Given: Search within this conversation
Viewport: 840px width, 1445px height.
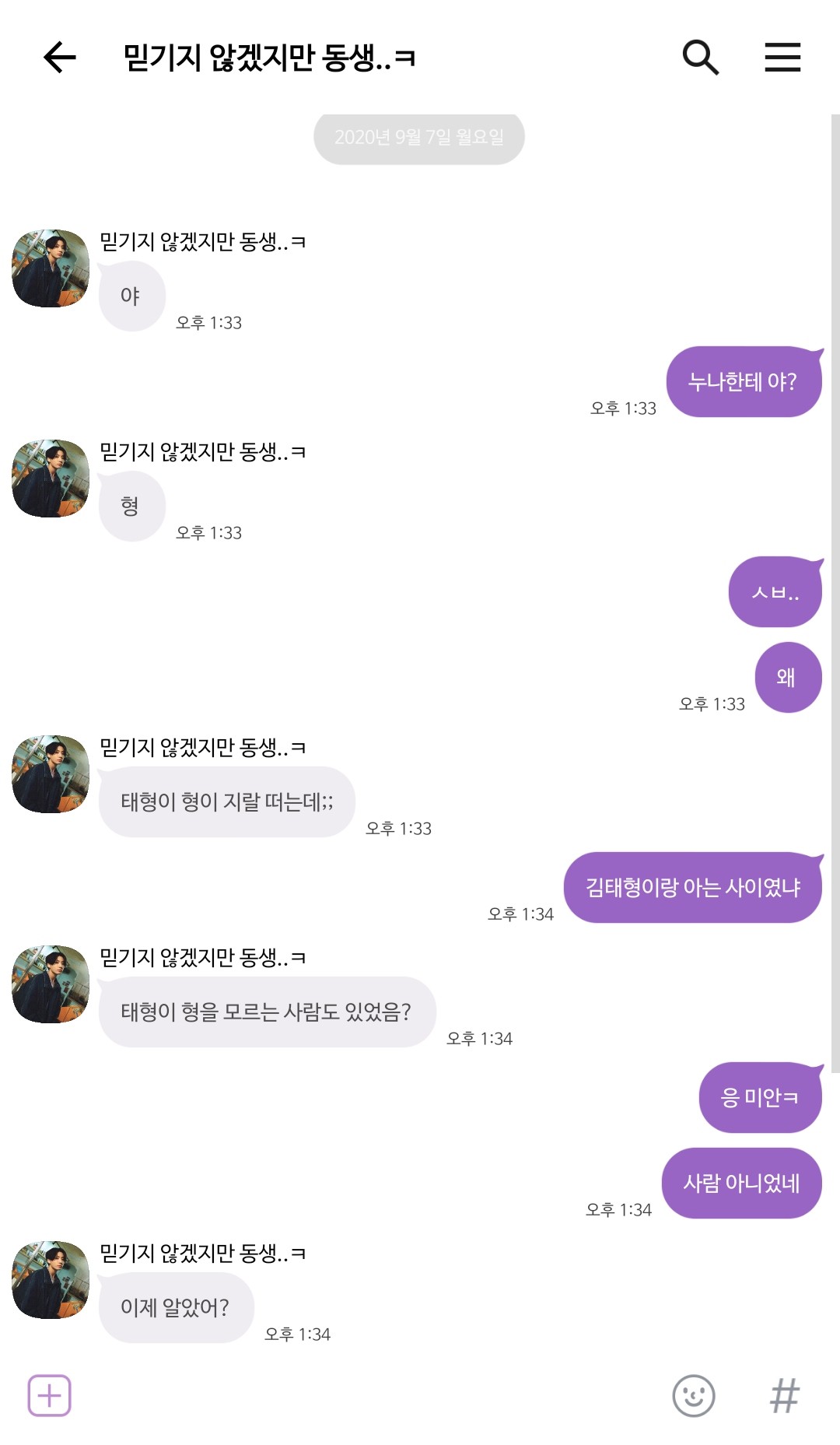Looking at the screenshot, I should [x=700, y=57].
